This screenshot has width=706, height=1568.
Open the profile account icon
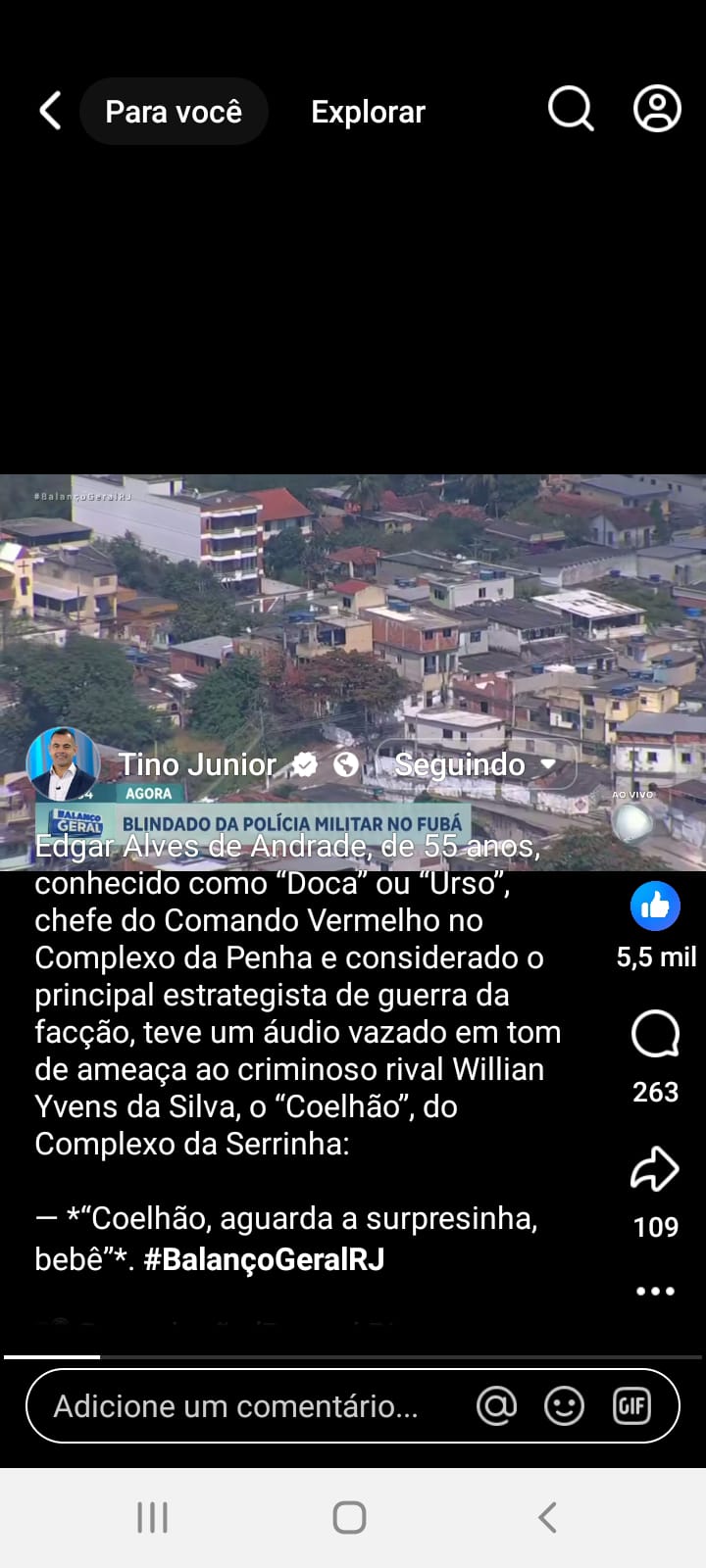(x=657, y=109)
